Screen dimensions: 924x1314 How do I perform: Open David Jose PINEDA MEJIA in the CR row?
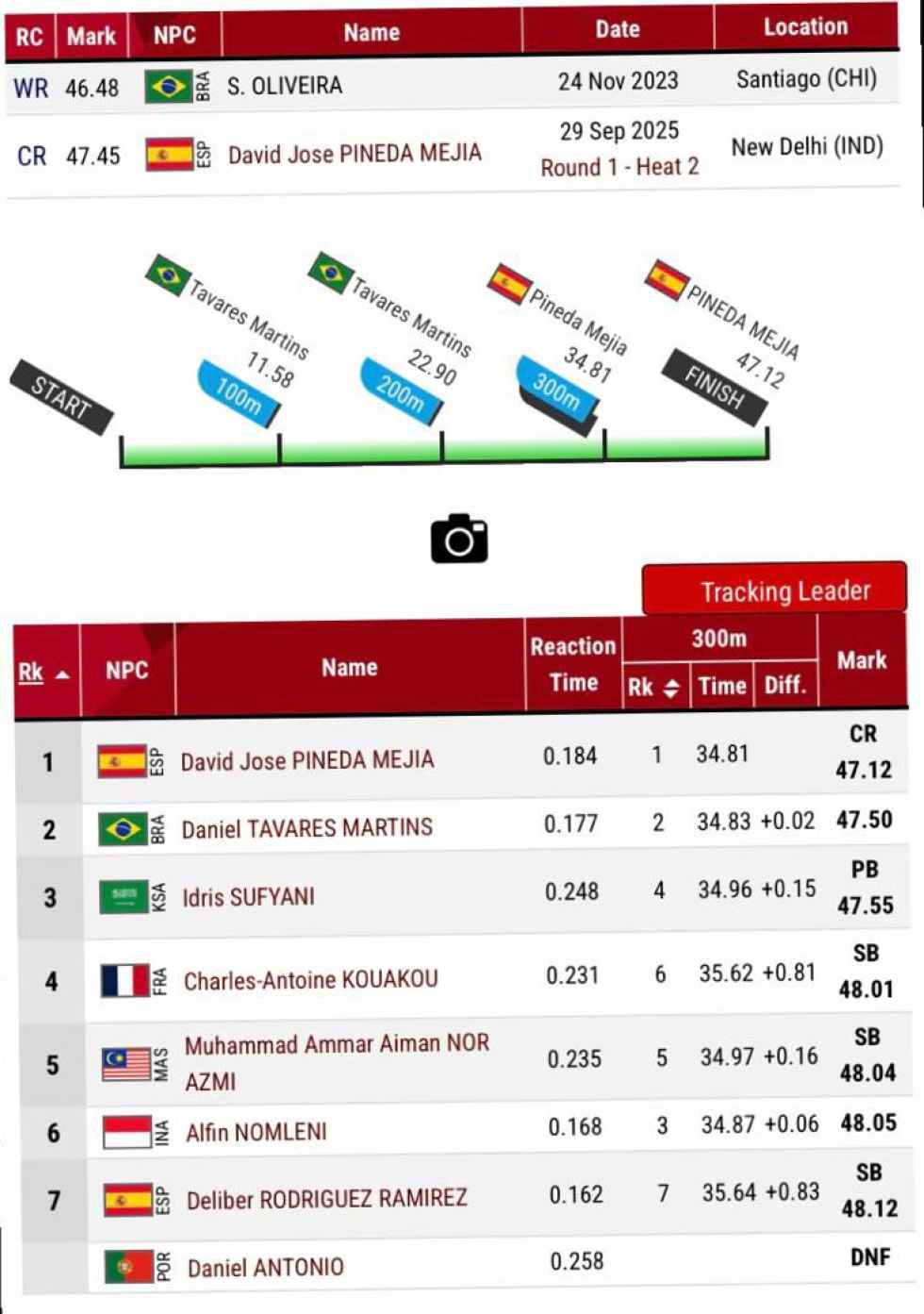coord(355,154)
